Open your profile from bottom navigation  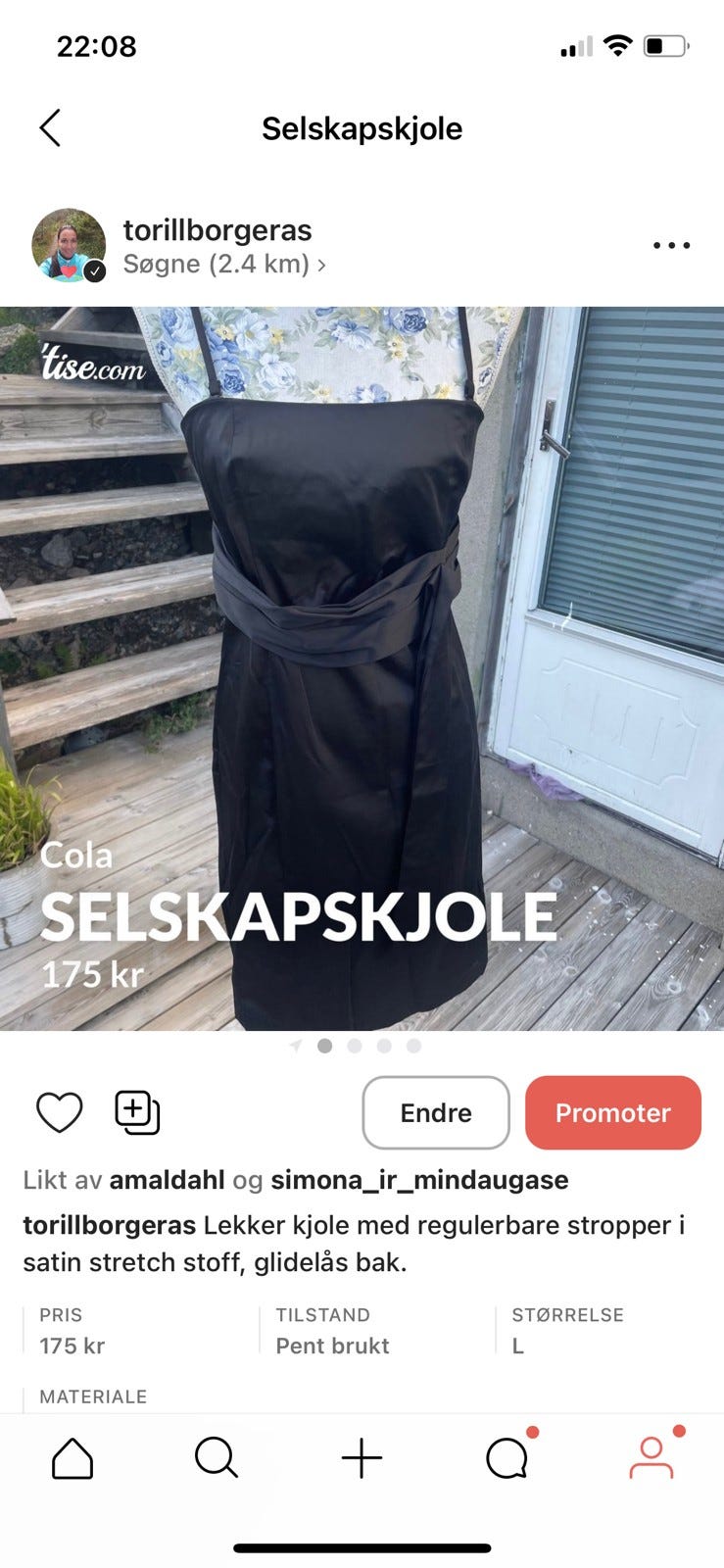click(x=652, y=1457)
